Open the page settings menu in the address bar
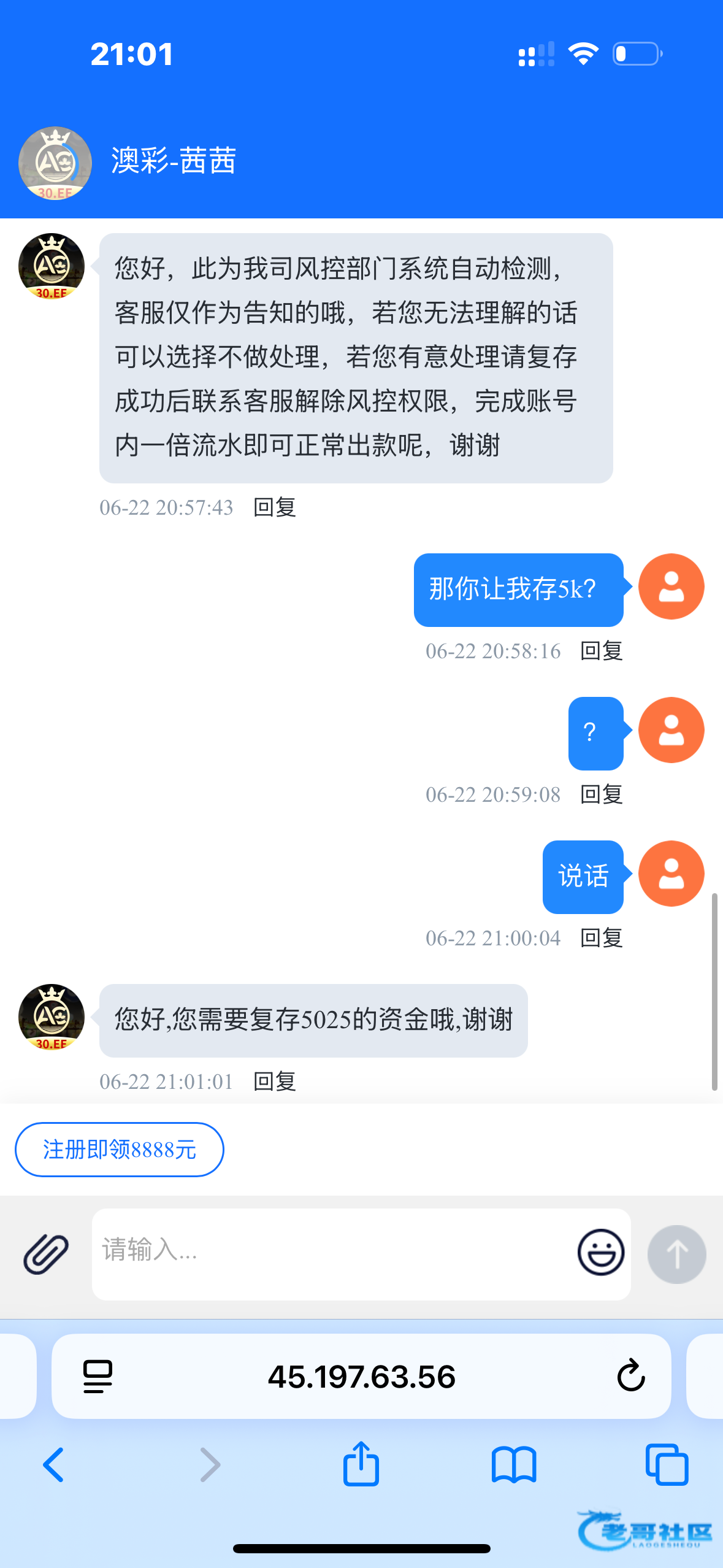The height and width of the screenshot is (1568, 723). [98, 1376]
